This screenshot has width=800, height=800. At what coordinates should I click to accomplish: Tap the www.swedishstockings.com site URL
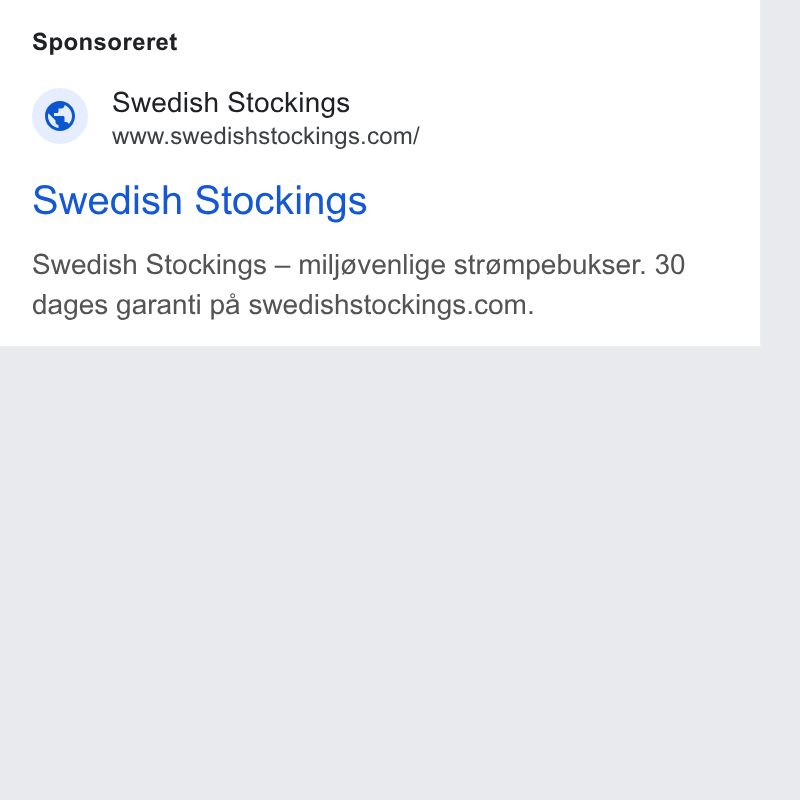pyautogui.click(x=266, y=136)
